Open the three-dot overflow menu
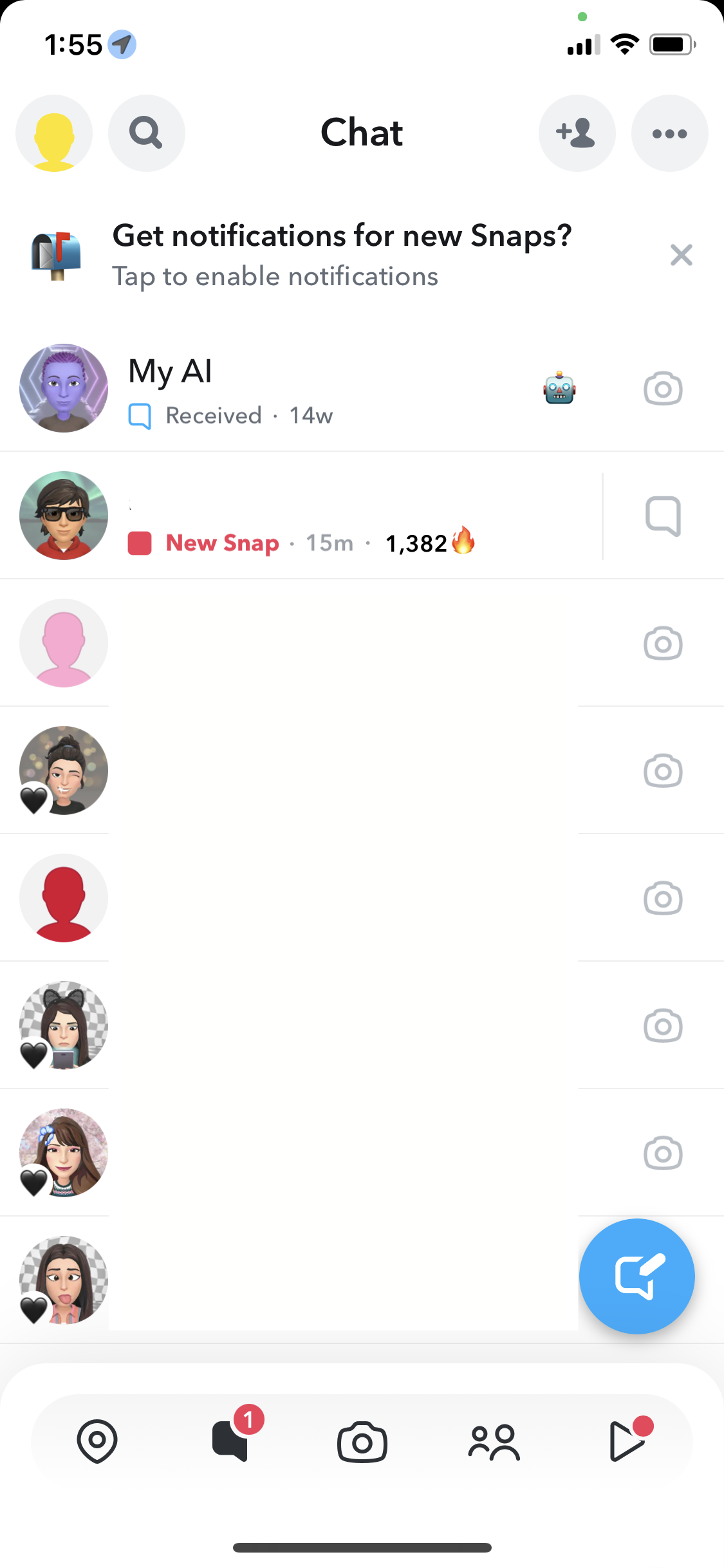Viewport: 724px width, 1568px height. pyautogui.click(x=669, y=133)
